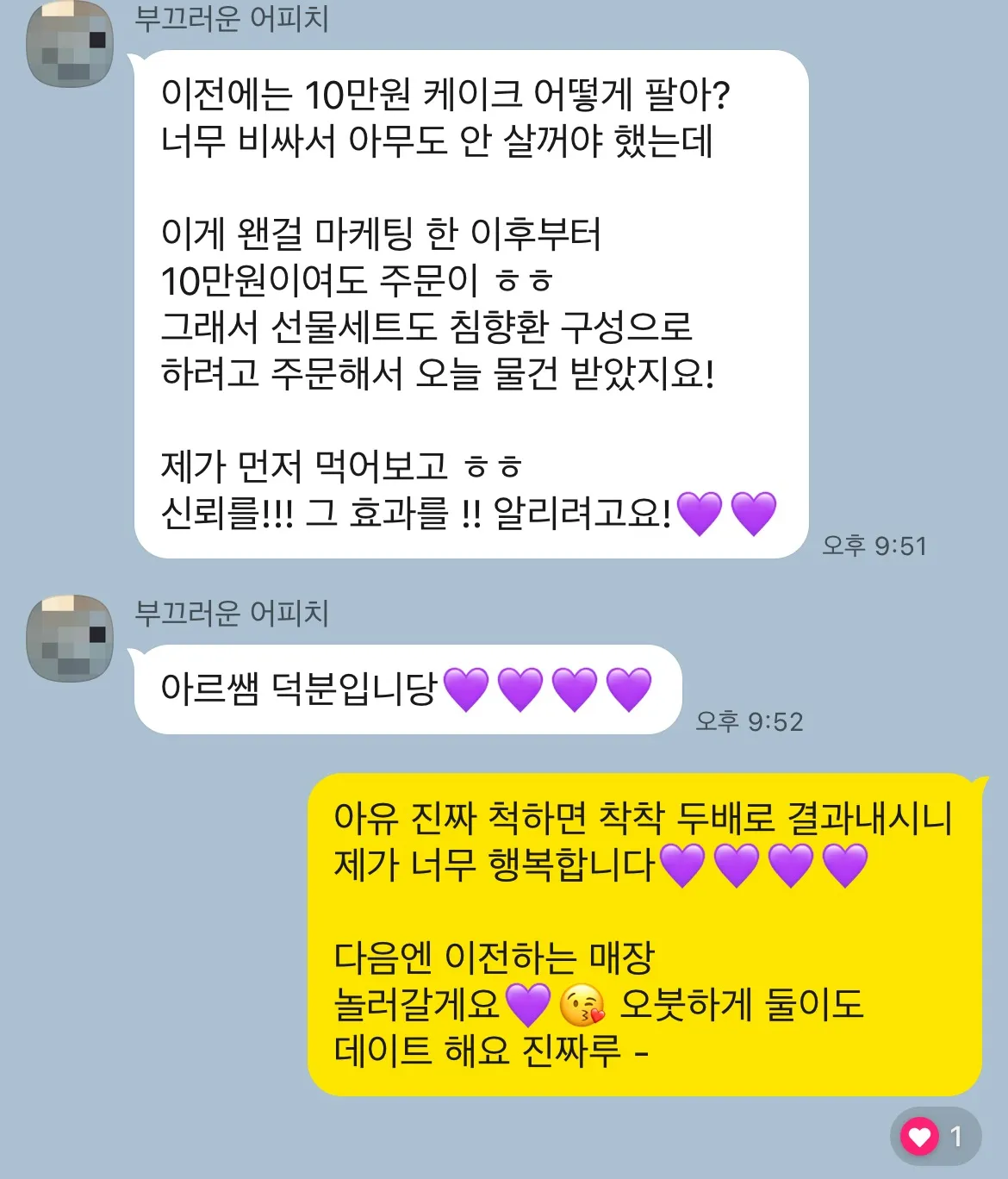Tap the heart reaction chip showing 1
This screenshot has width=1008, height=1179.
pos(935,1136)
